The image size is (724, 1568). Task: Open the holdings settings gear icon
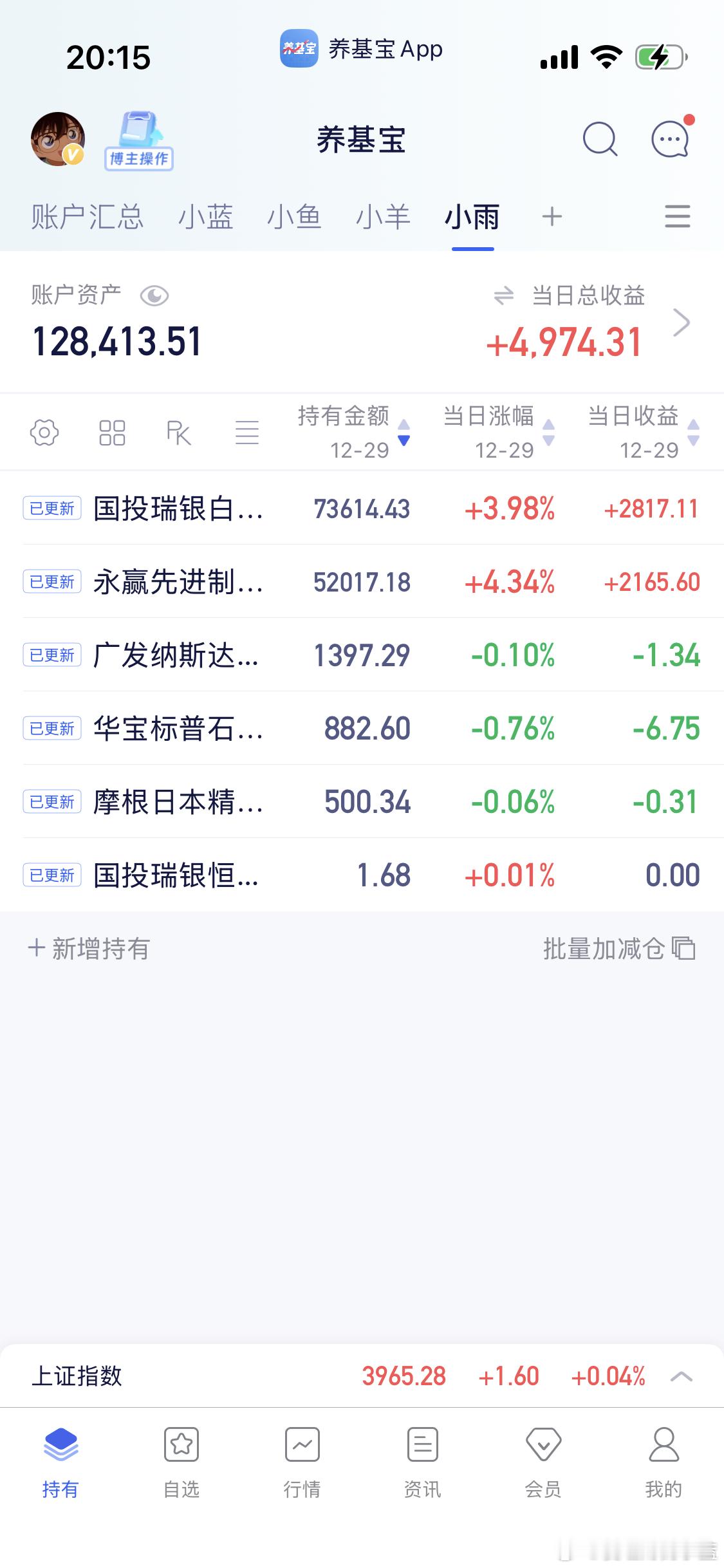point(44,433)
